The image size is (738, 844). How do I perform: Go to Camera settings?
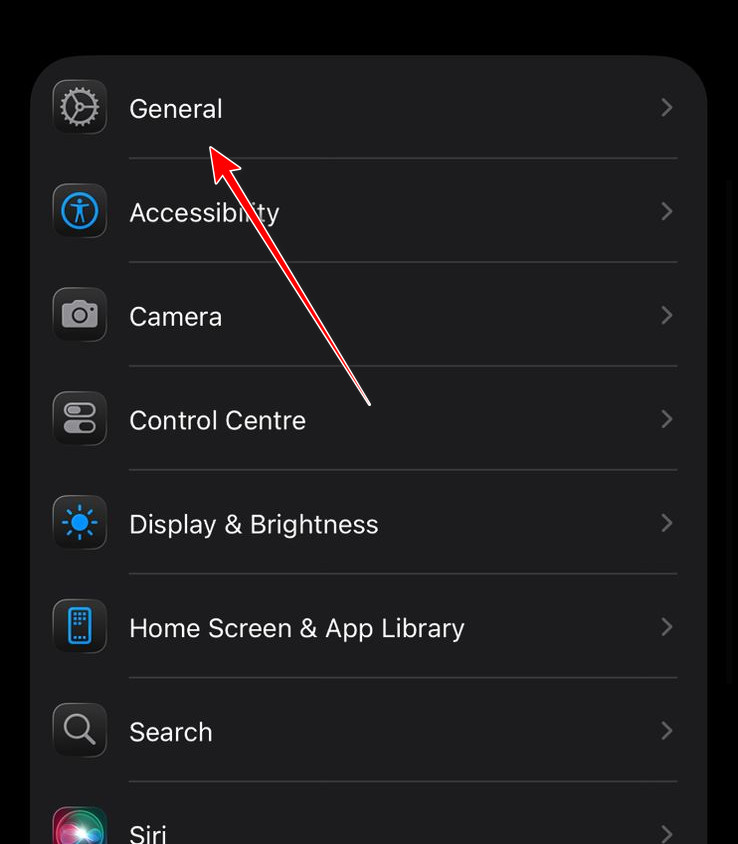coord(176,316)
